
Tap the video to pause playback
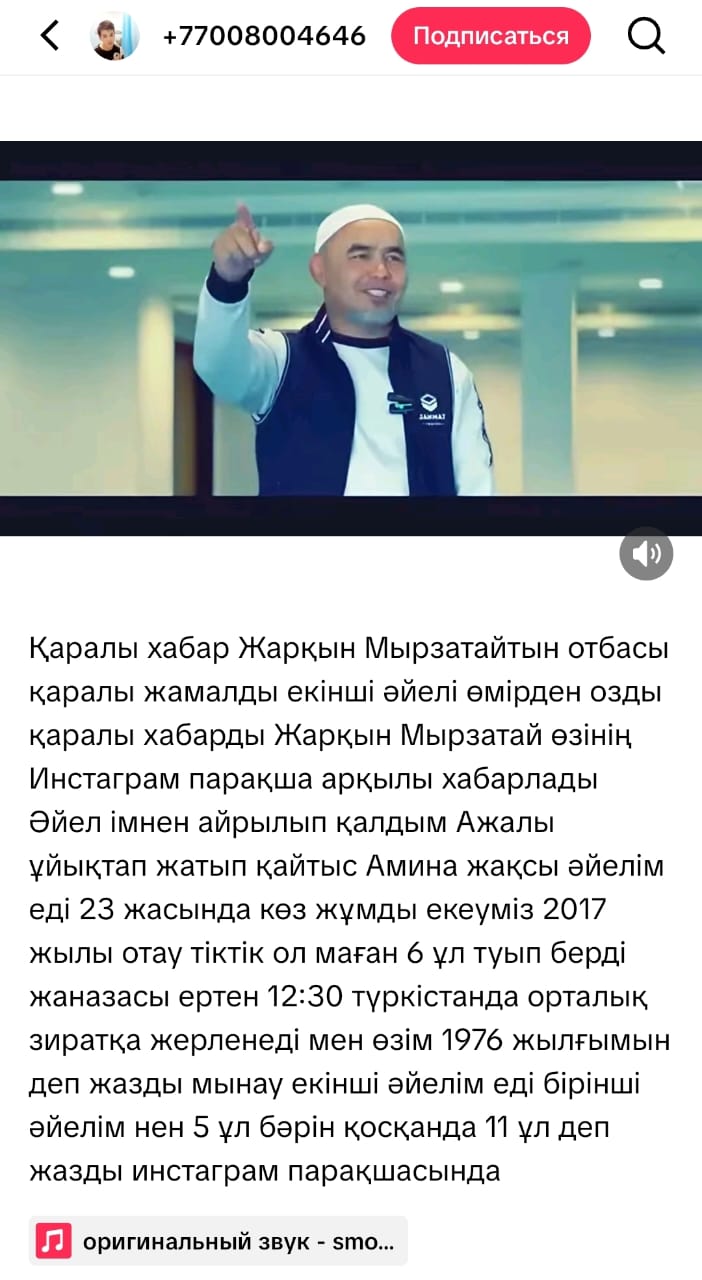tap(350, 338)
